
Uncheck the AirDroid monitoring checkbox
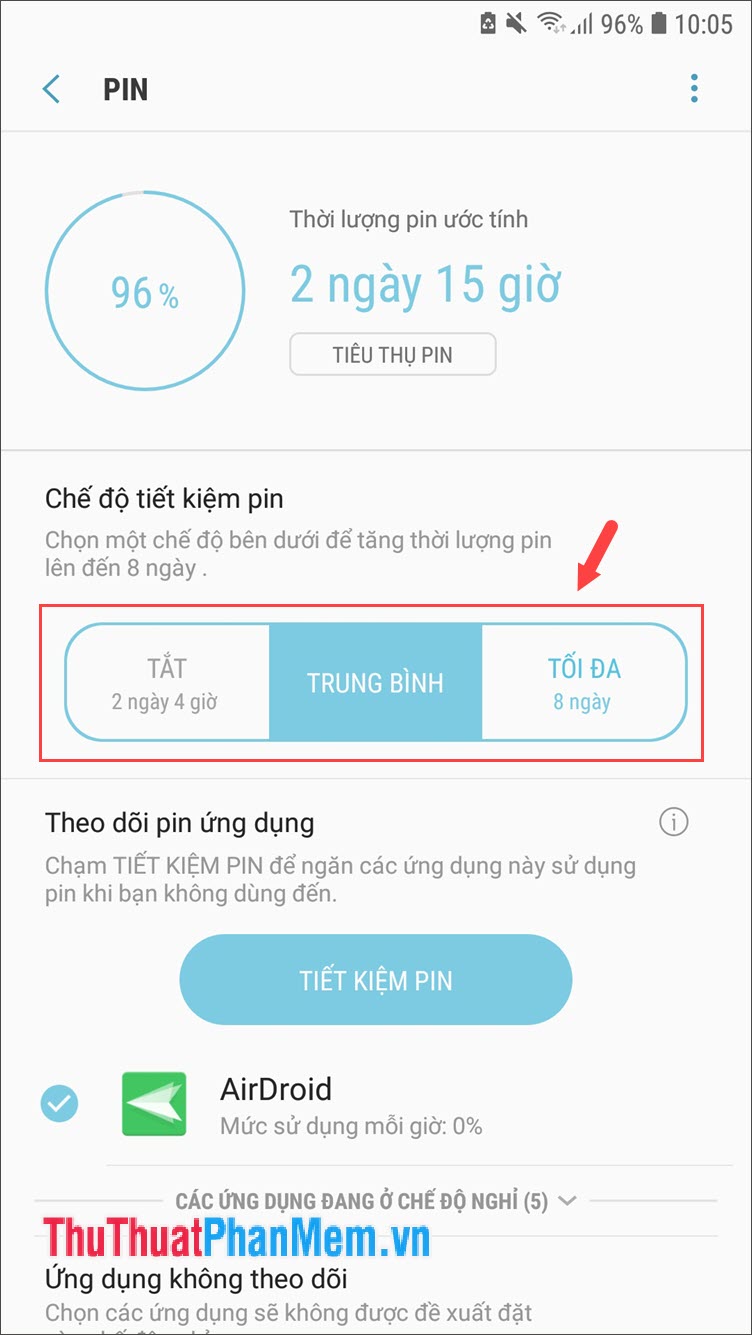point(60,1103)
